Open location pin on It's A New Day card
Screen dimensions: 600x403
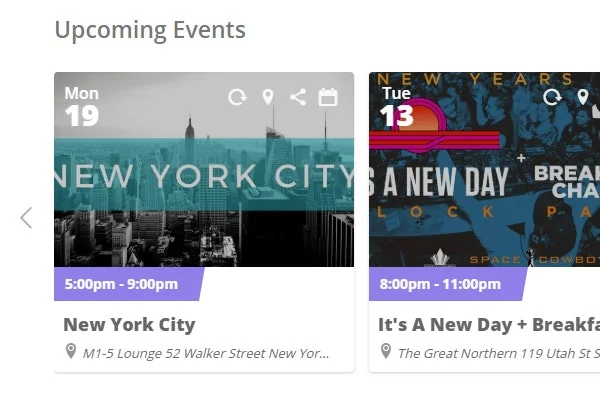click(582, 97)
